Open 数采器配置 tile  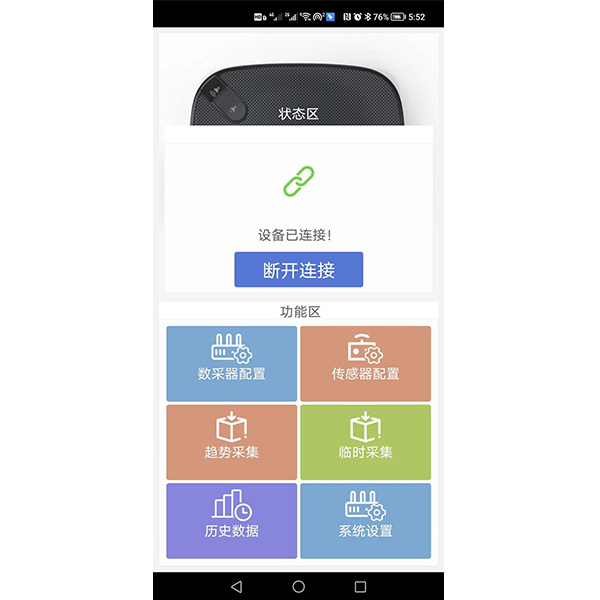[x=231, y=363]
